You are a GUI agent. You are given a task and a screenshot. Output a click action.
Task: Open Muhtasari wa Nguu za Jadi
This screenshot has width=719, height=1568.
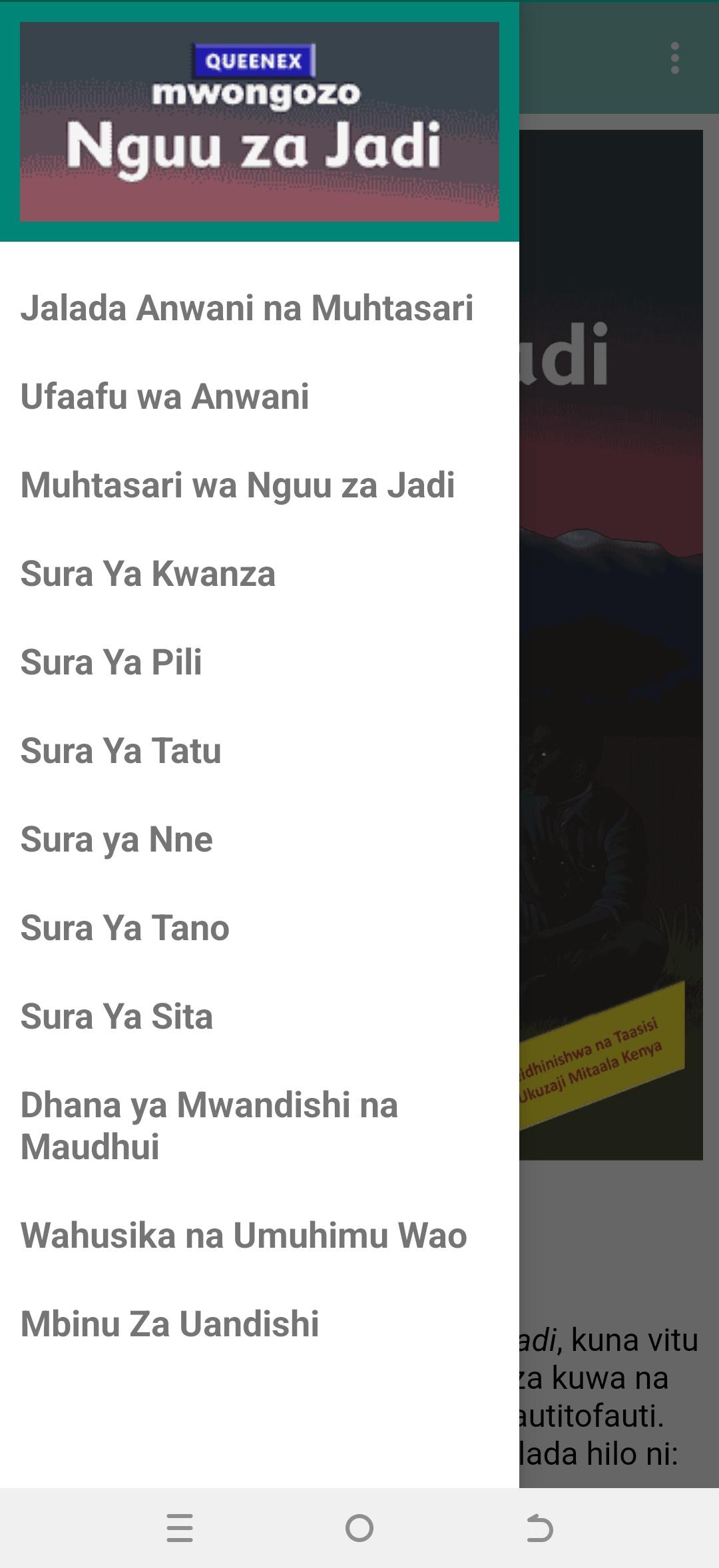coord(260,485)
